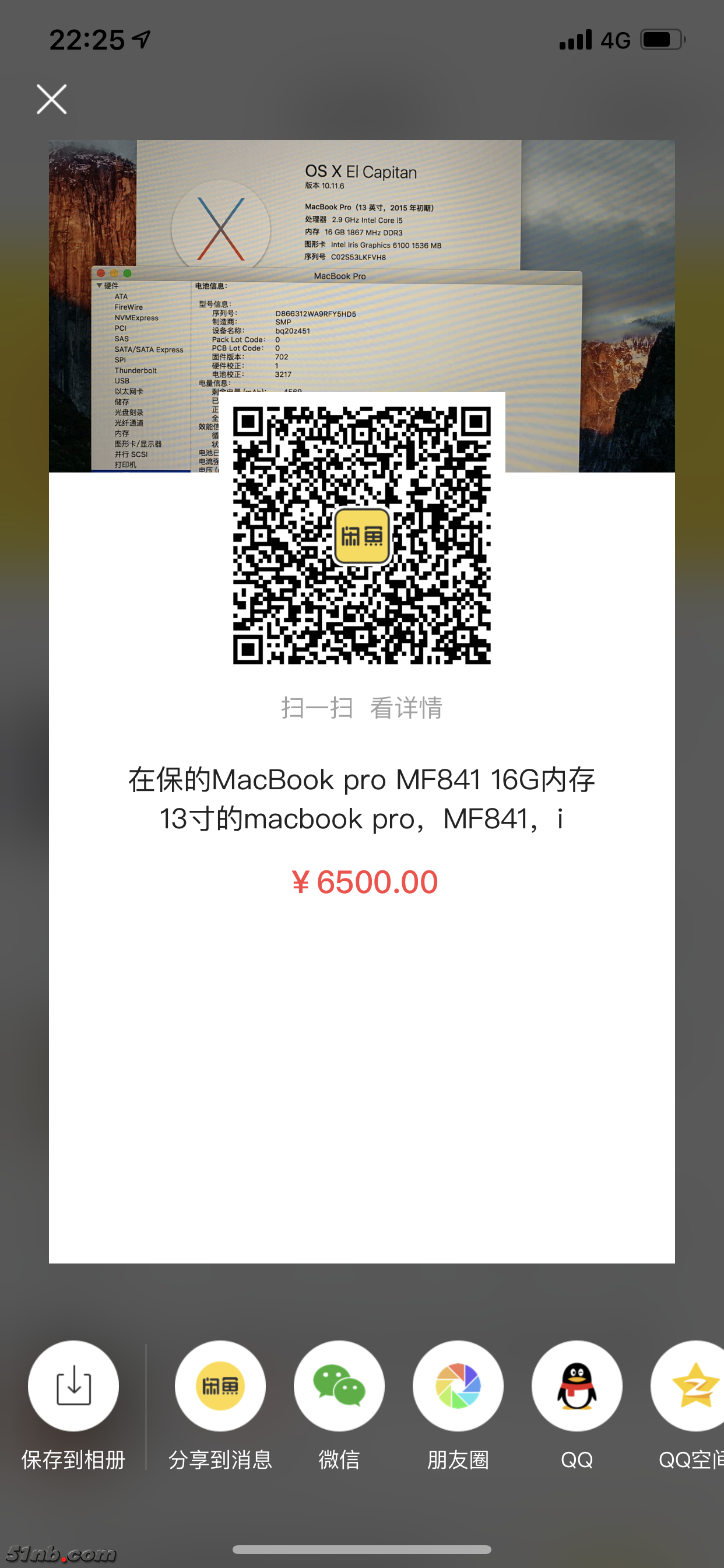Close the share card overlay
This screenshot has height=1568, width=724.
point(52,99)
